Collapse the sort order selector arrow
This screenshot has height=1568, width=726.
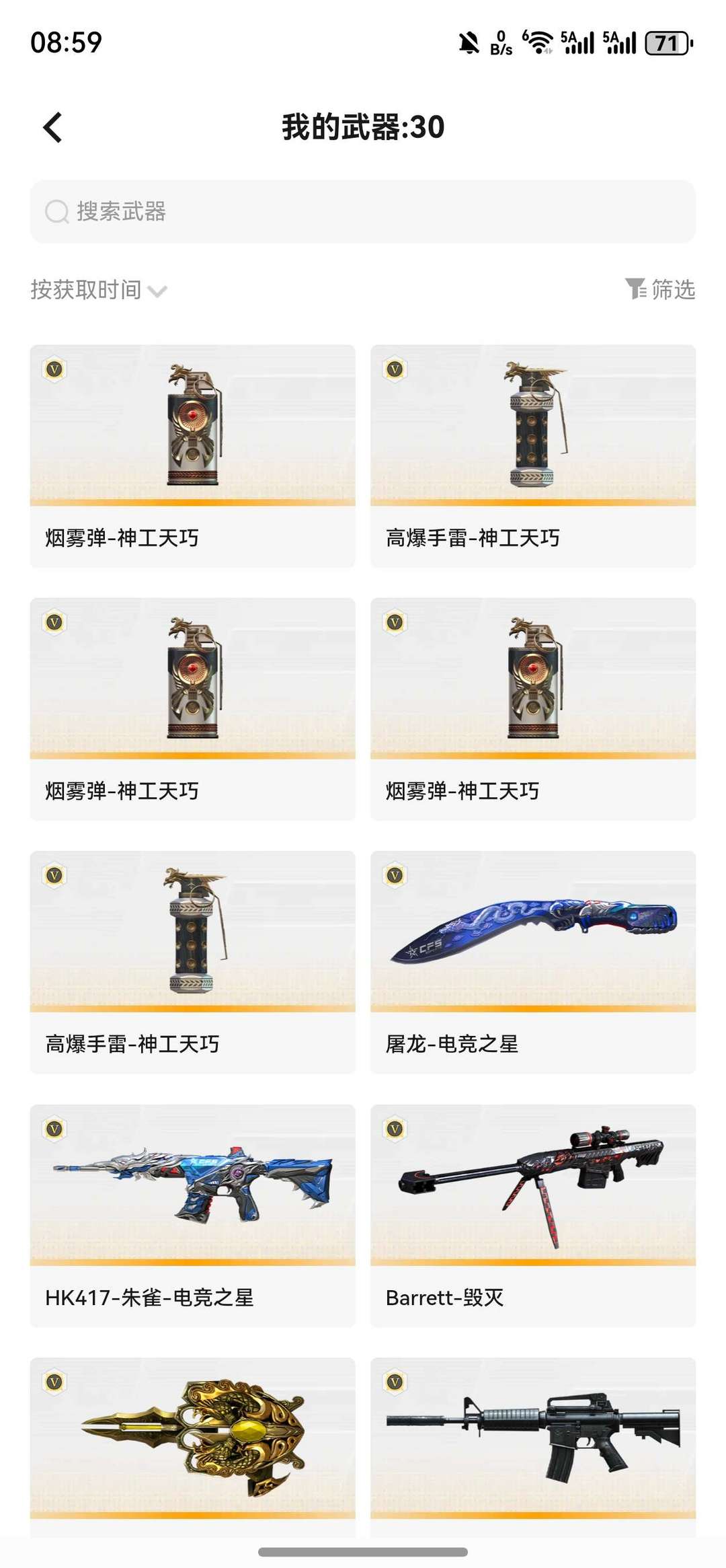point(158,291)
